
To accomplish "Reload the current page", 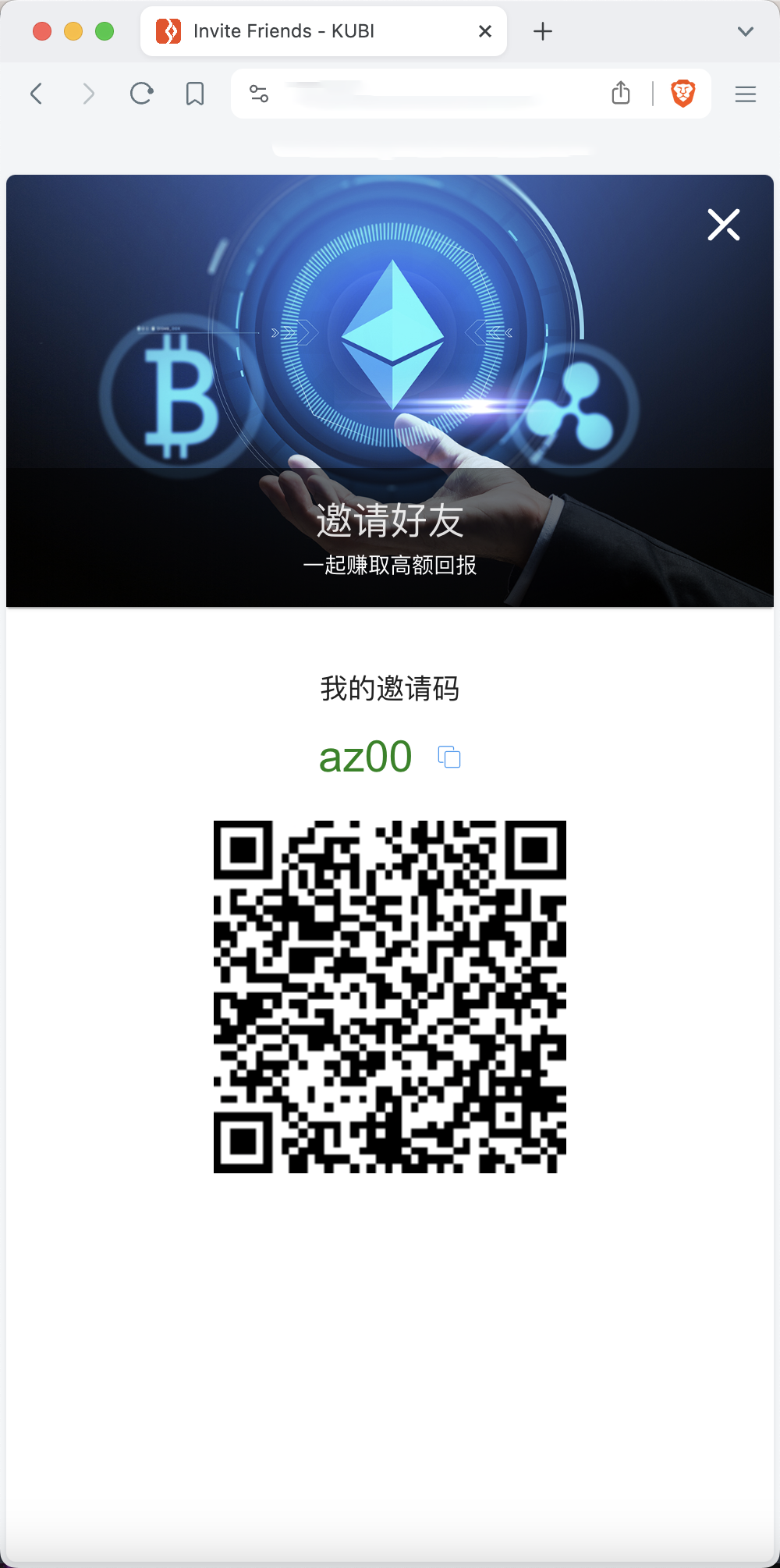I will (141, 94).
